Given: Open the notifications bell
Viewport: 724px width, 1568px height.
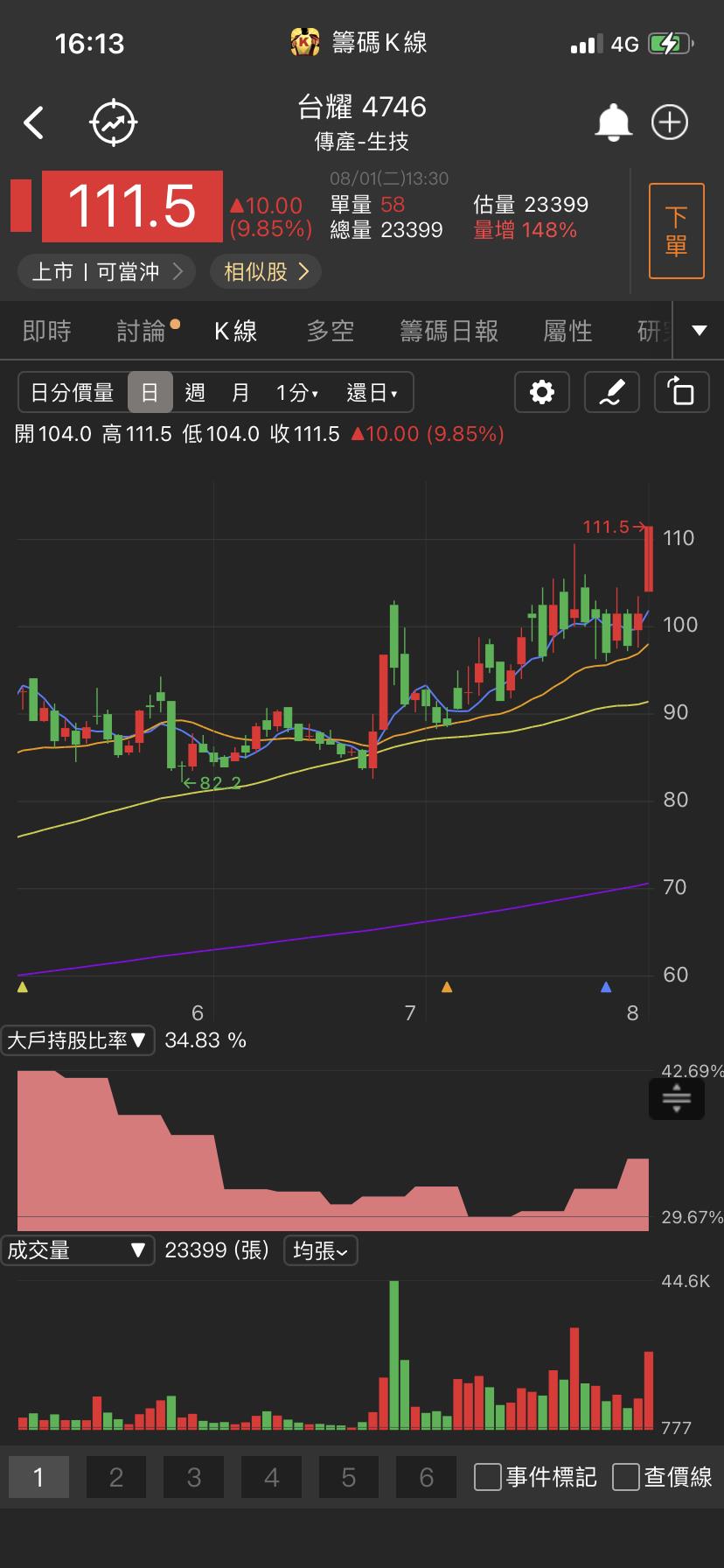Looking at the screenshot, I should click(613, 122).
